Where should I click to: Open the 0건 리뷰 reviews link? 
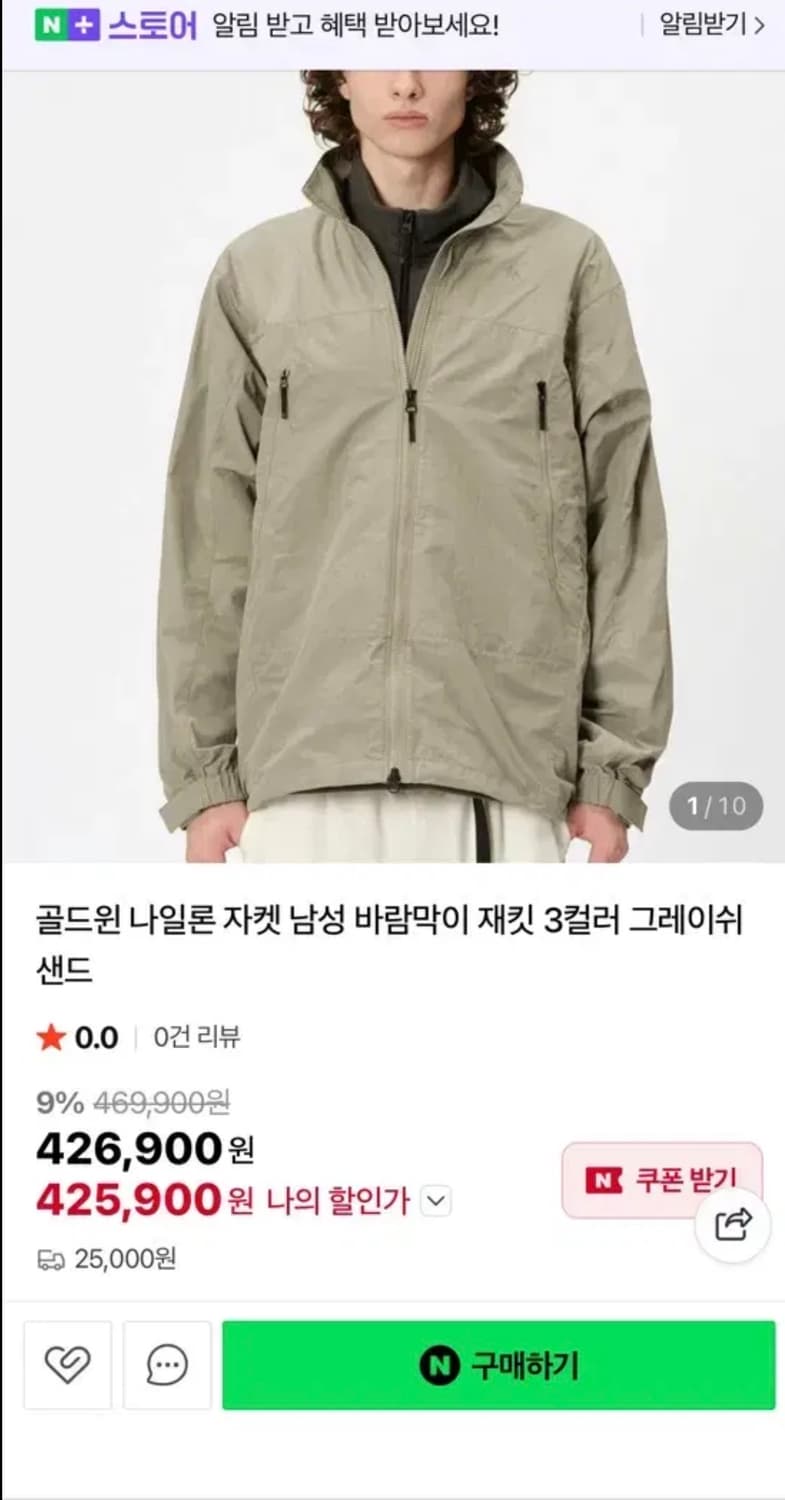198,1038
